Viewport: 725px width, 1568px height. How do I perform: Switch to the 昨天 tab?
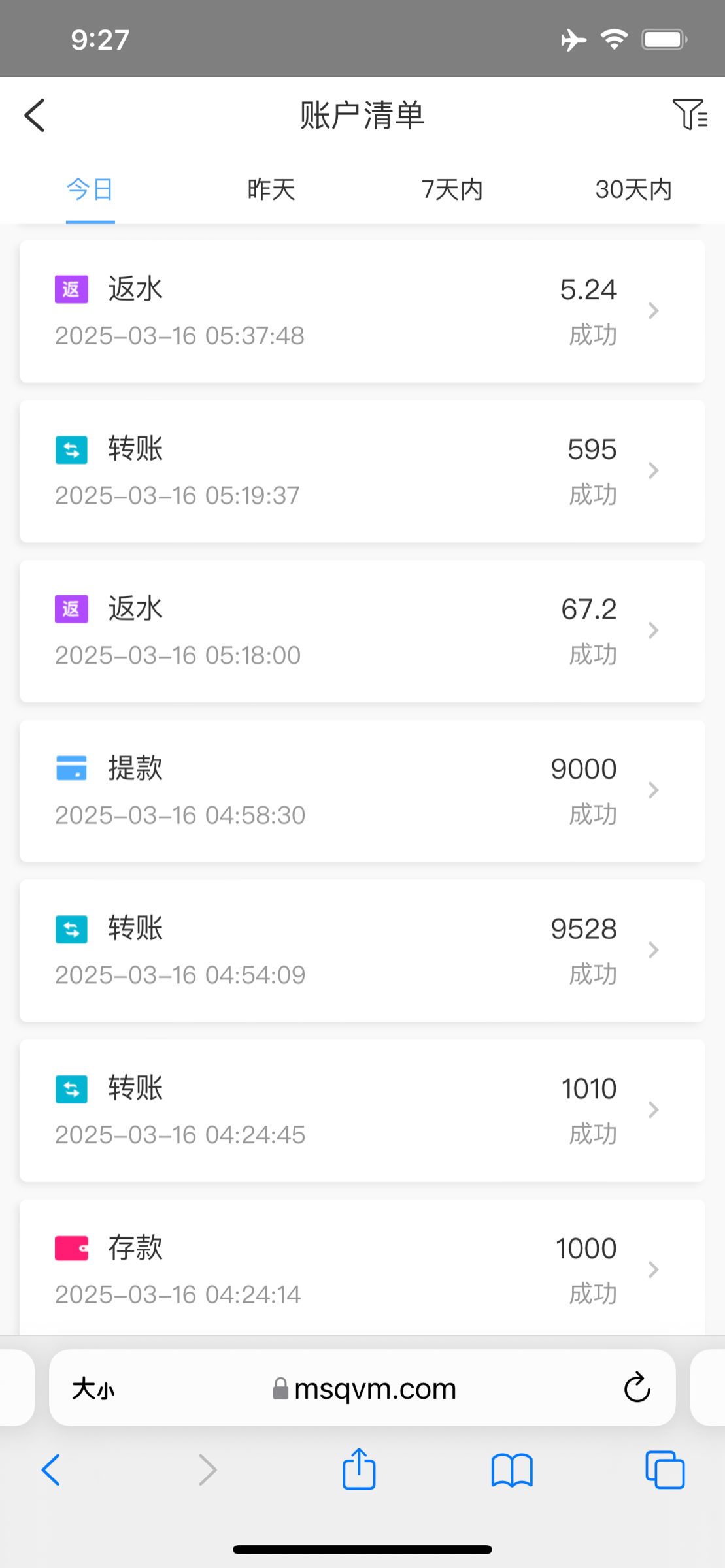tap(271, 189)
